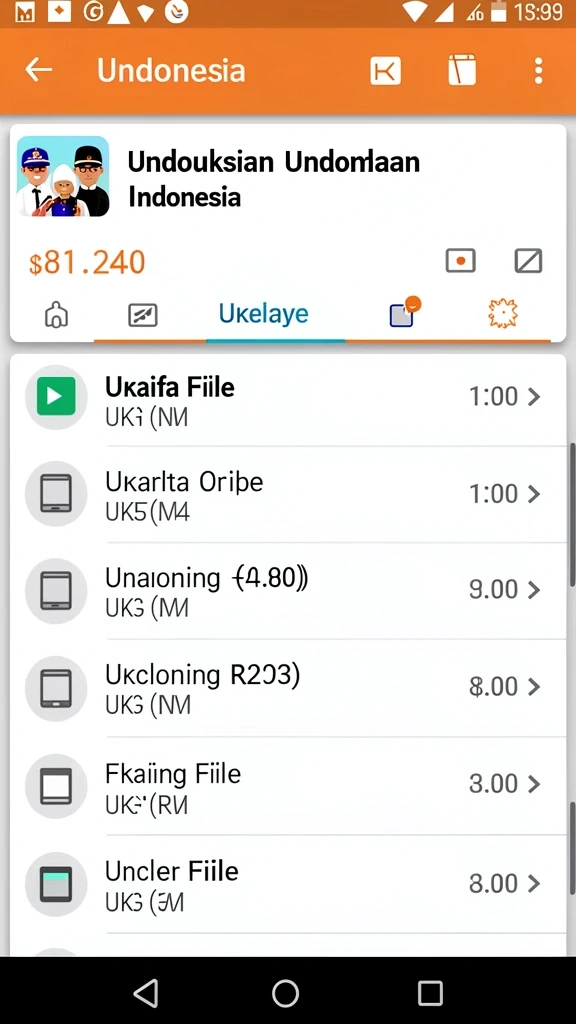
Task: Open the Ukaifa Fiile row
Action: click(x=288, y=398)
